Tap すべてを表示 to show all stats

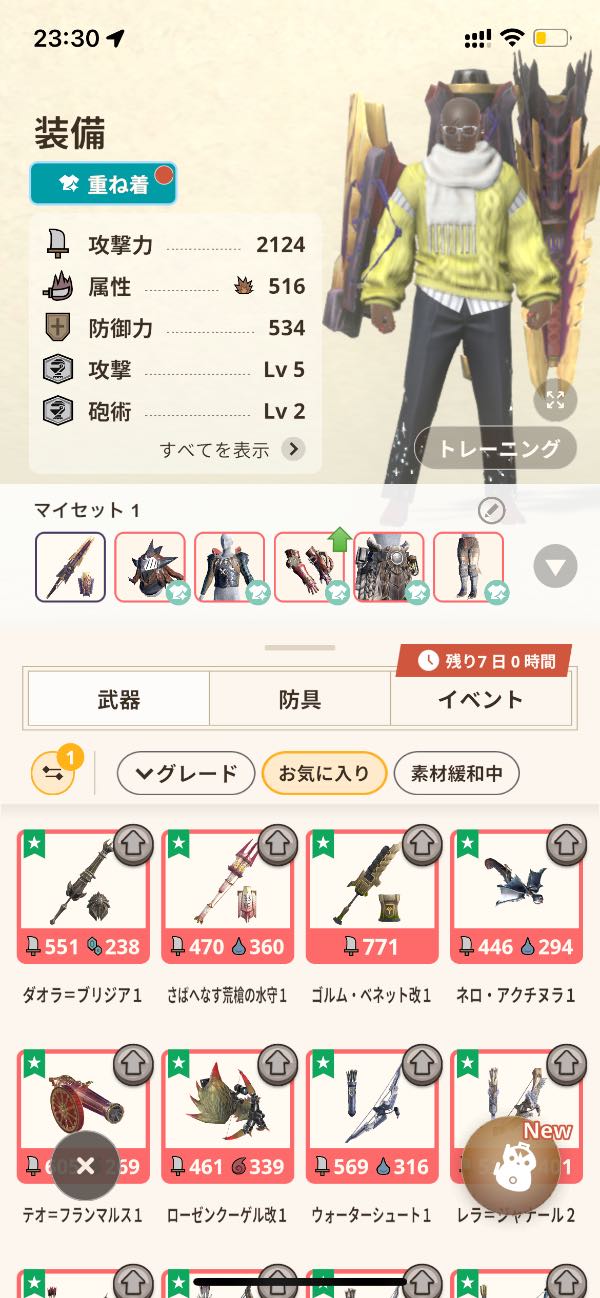pos(232,449)
